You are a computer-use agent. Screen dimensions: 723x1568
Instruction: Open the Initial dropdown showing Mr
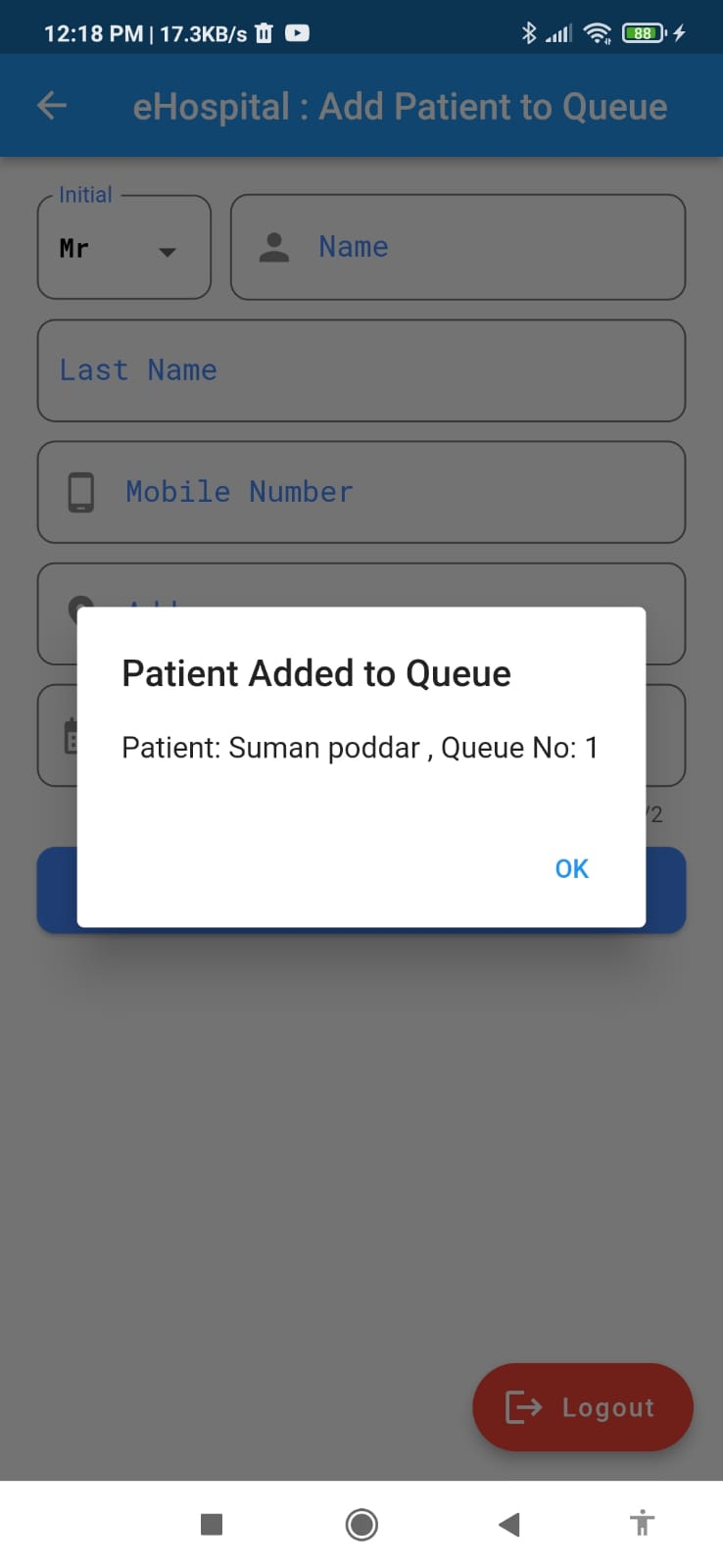tap(124, 247)
